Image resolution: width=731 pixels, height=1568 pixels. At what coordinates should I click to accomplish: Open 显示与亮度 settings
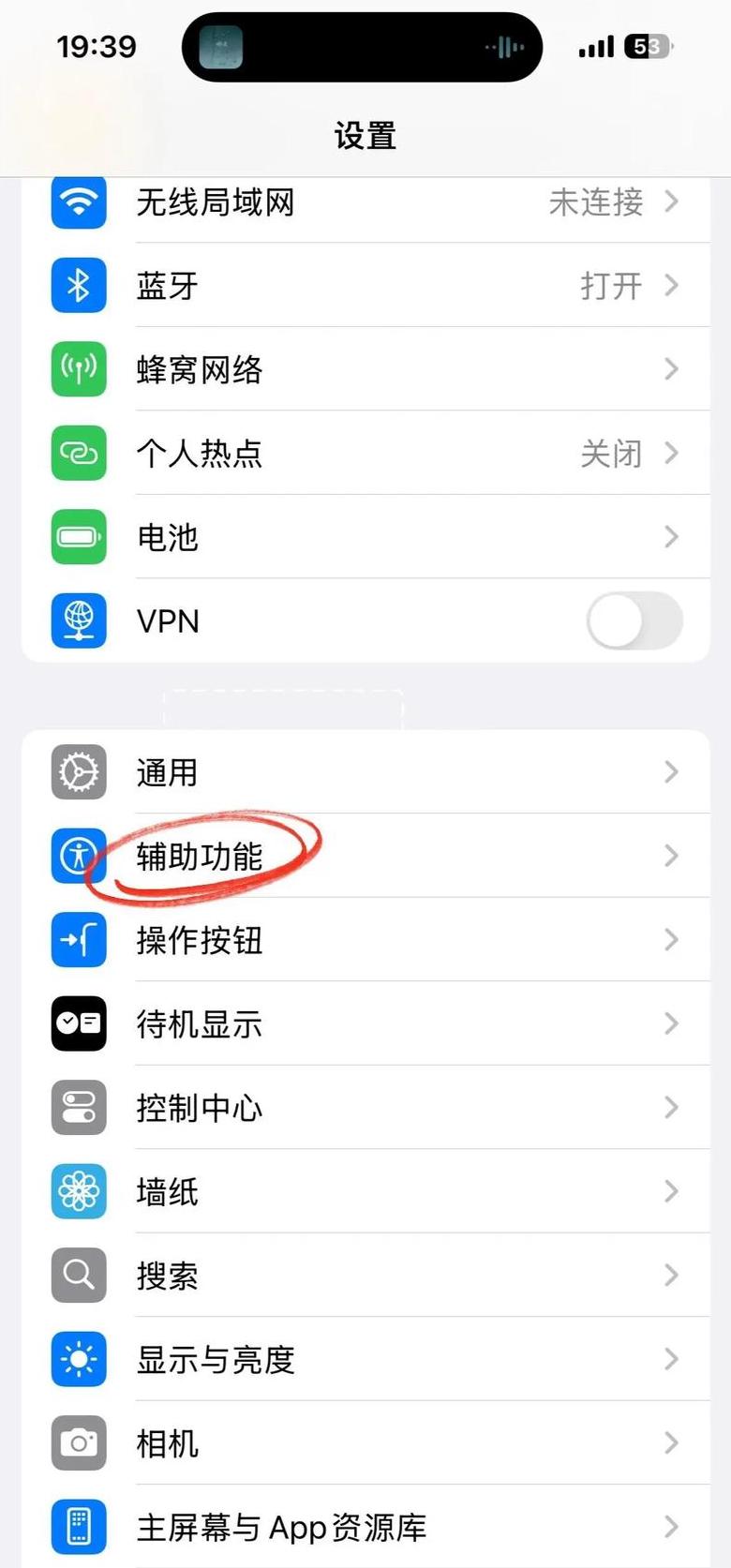(365, 1359)
